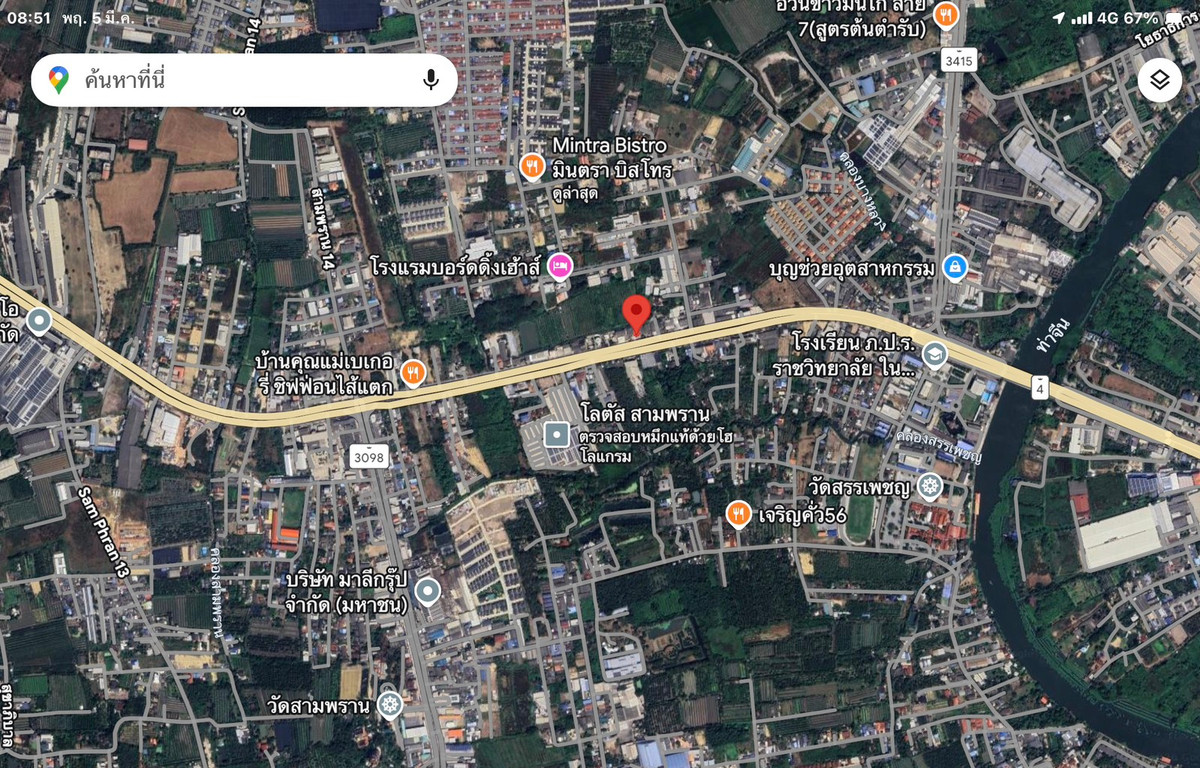Select วัดสรรเพชญ temple marker

tap(930, 487)
